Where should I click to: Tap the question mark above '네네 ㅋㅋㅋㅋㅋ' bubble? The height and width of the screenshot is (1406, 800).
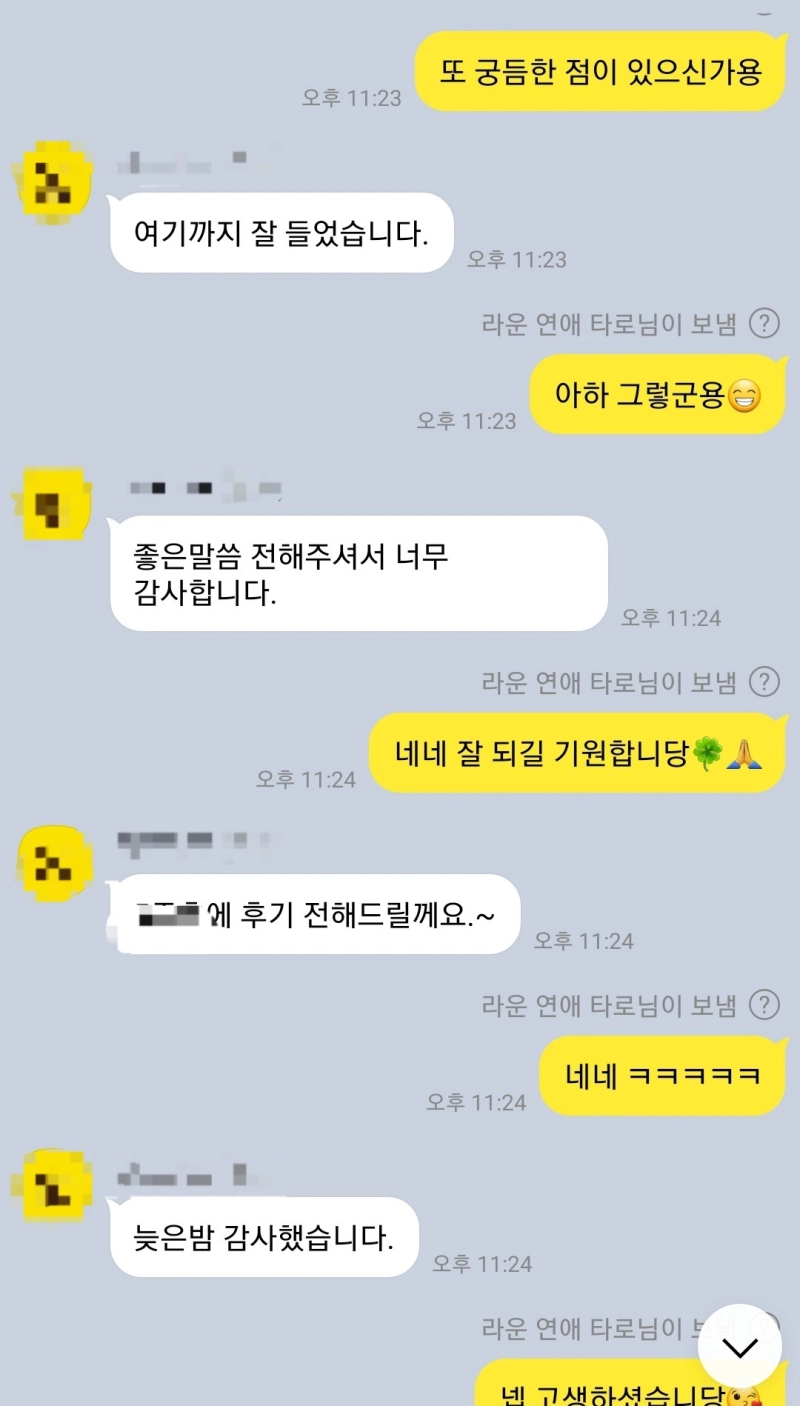764,1005
